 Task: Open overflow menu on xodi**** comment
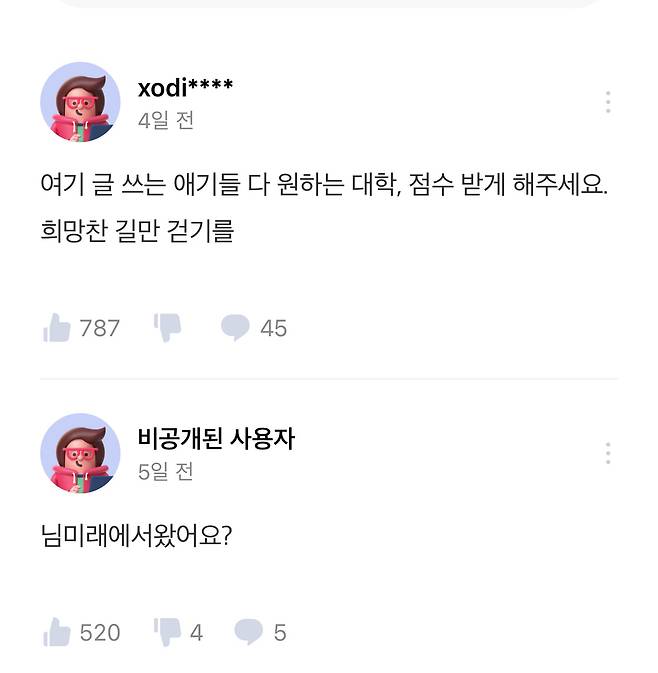(x=608, y=102)
